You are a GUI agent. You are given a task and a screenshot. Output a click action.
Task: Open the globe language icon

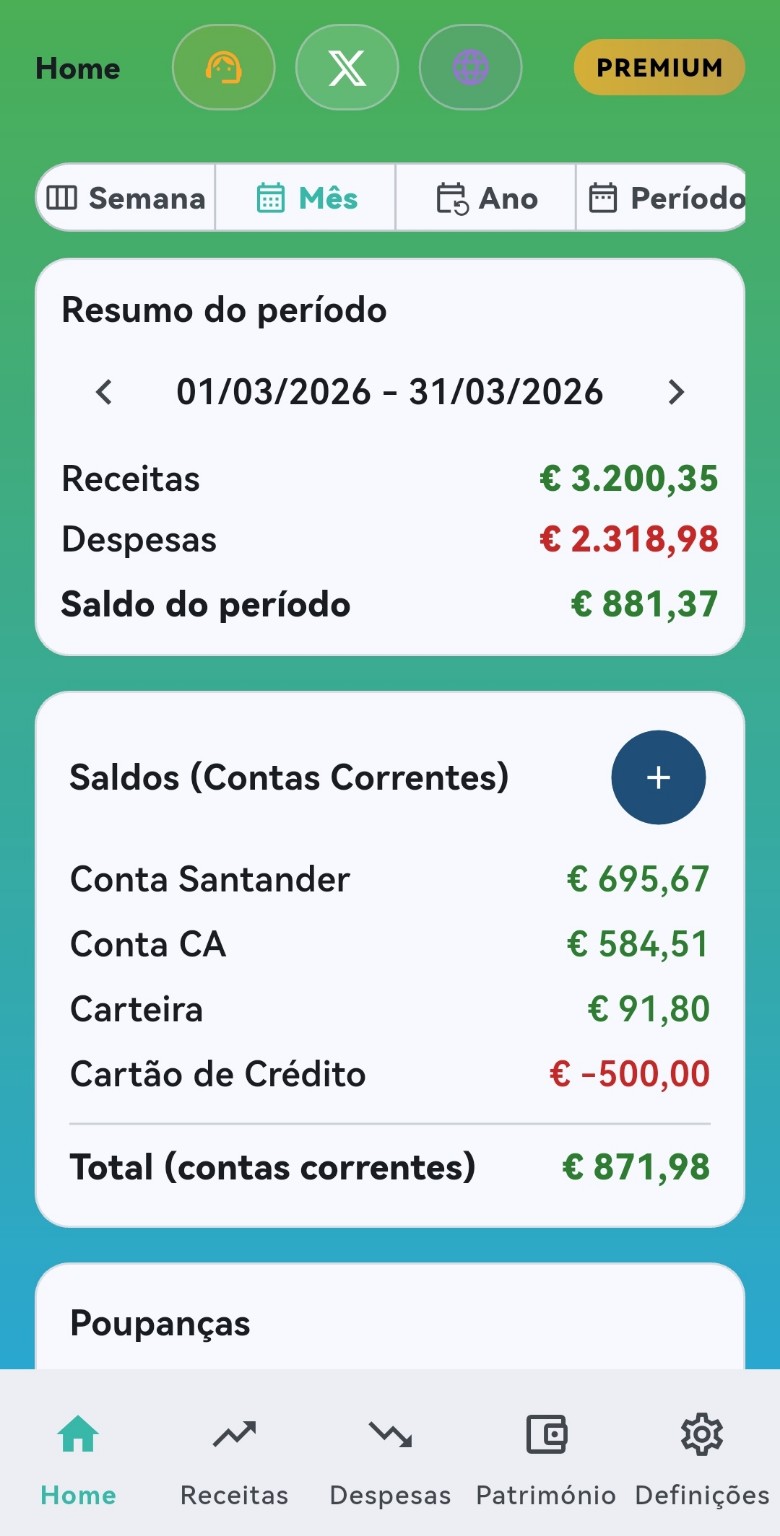[470, 67]
